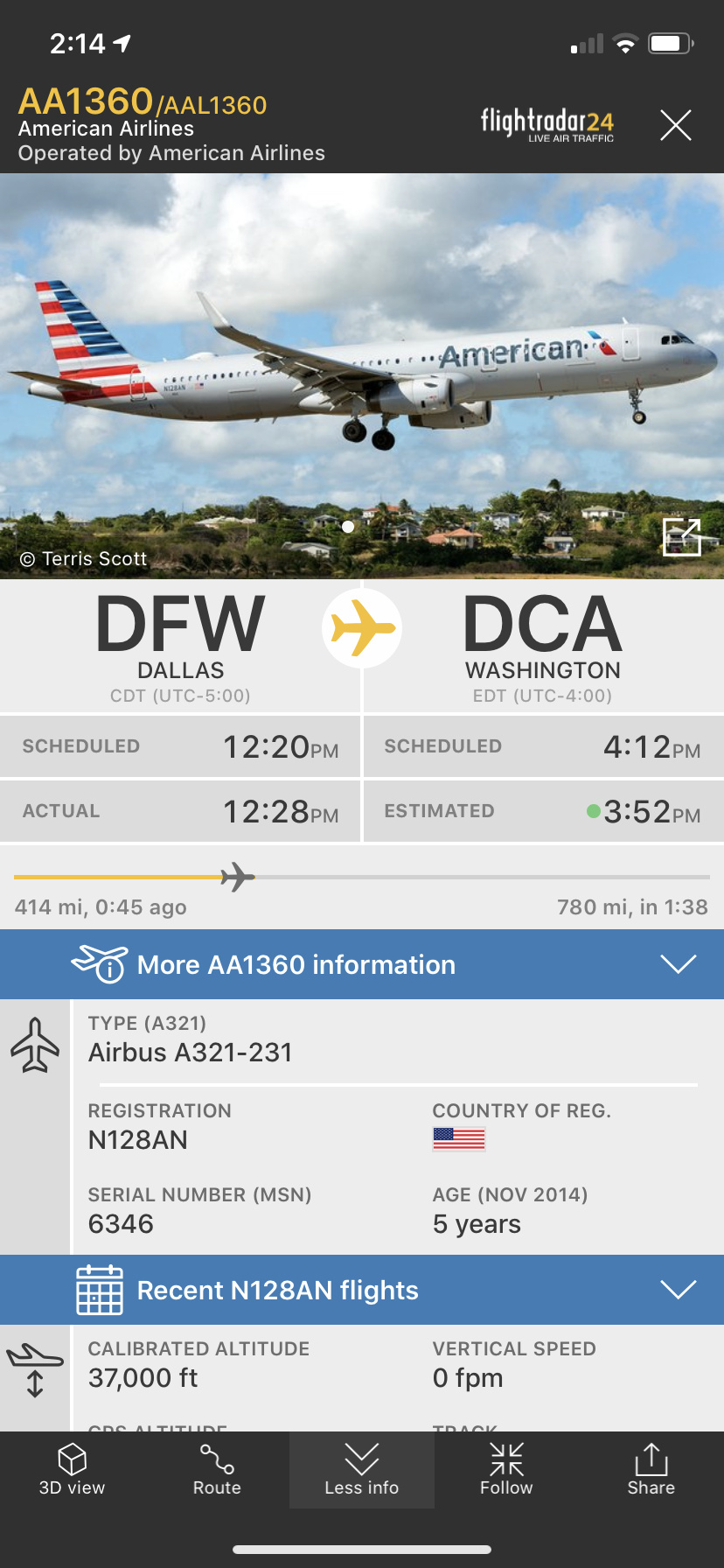Open the aircraft photo in full view
The image size is (724, 1568).
point(682,537)
